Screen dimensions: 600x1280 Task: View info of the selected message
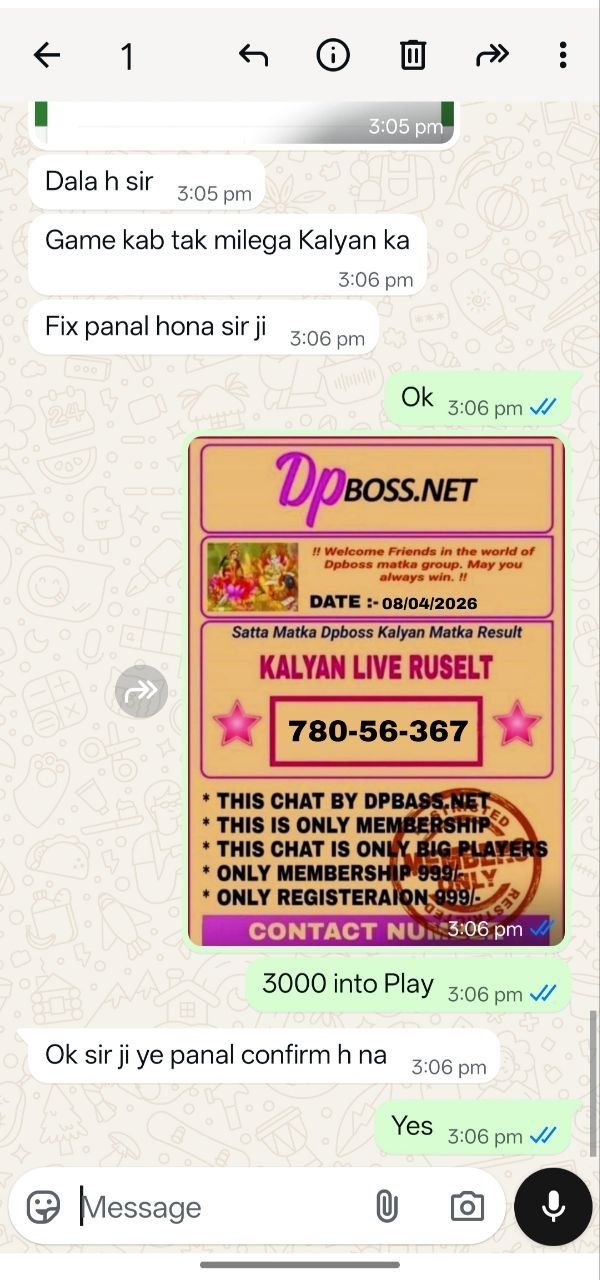pyautogui.click(x=333, y=56)
